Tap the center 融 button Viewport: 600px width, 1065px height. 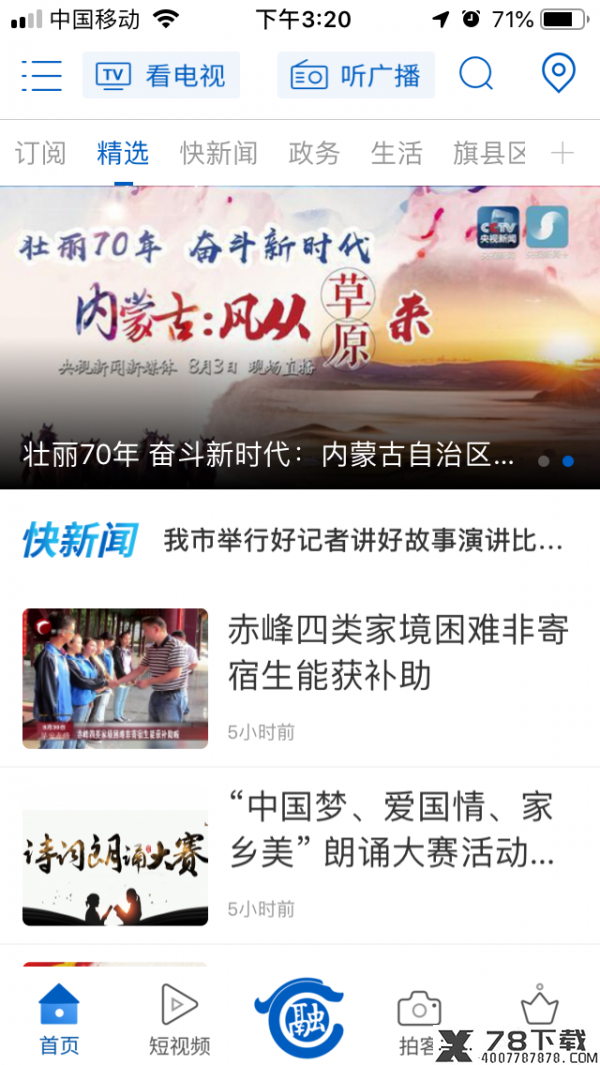(299, 1015)
